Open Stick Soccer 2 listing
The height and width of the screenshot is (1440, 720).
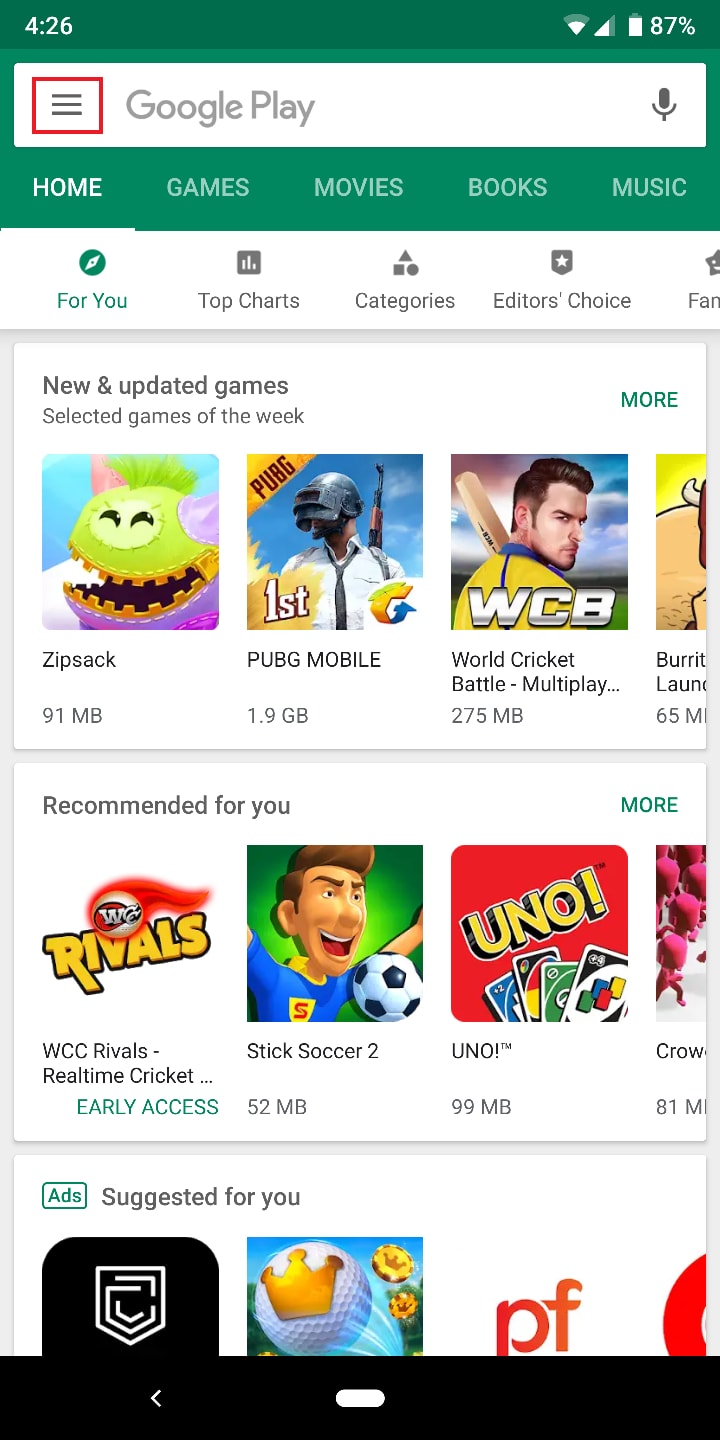335,982
